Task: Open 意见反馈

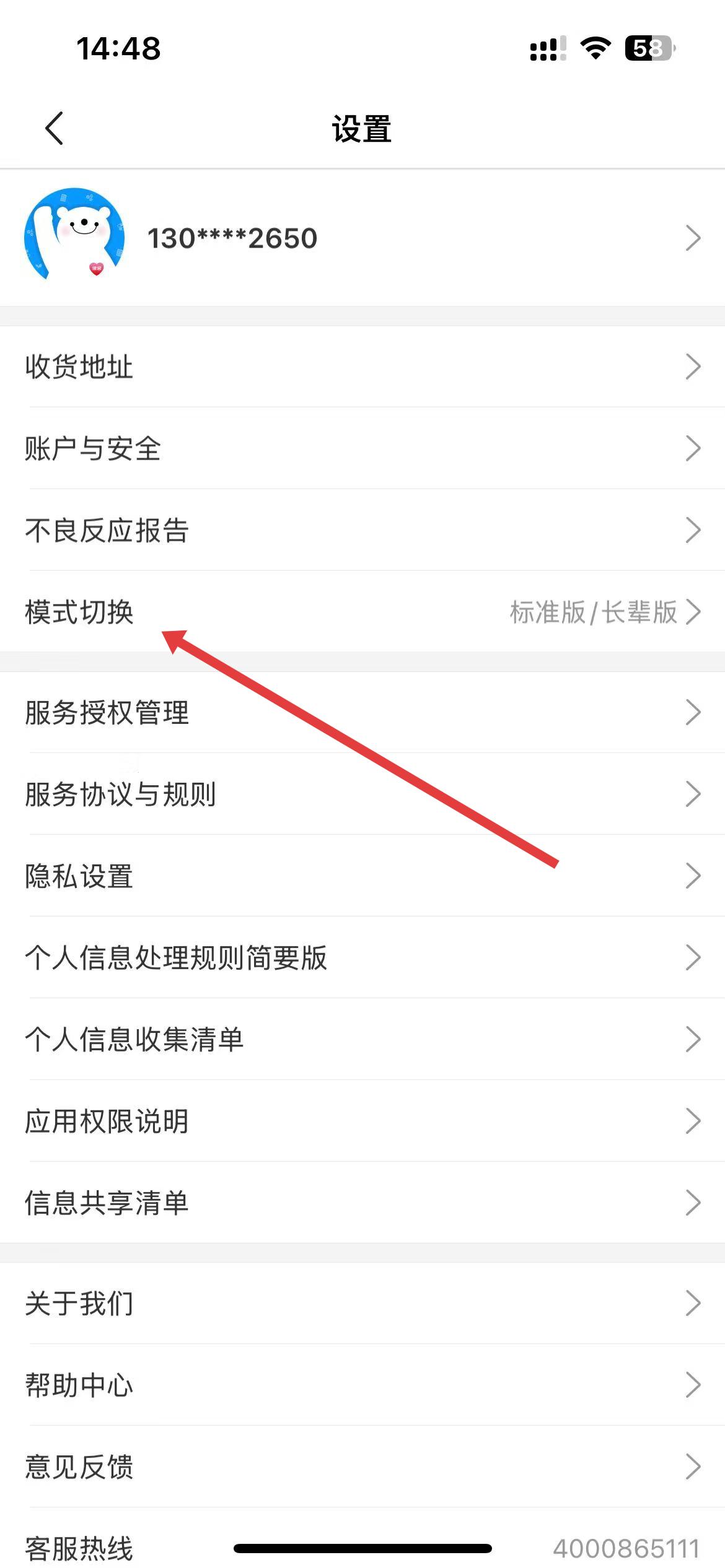Action: (x=362, y=1466)
